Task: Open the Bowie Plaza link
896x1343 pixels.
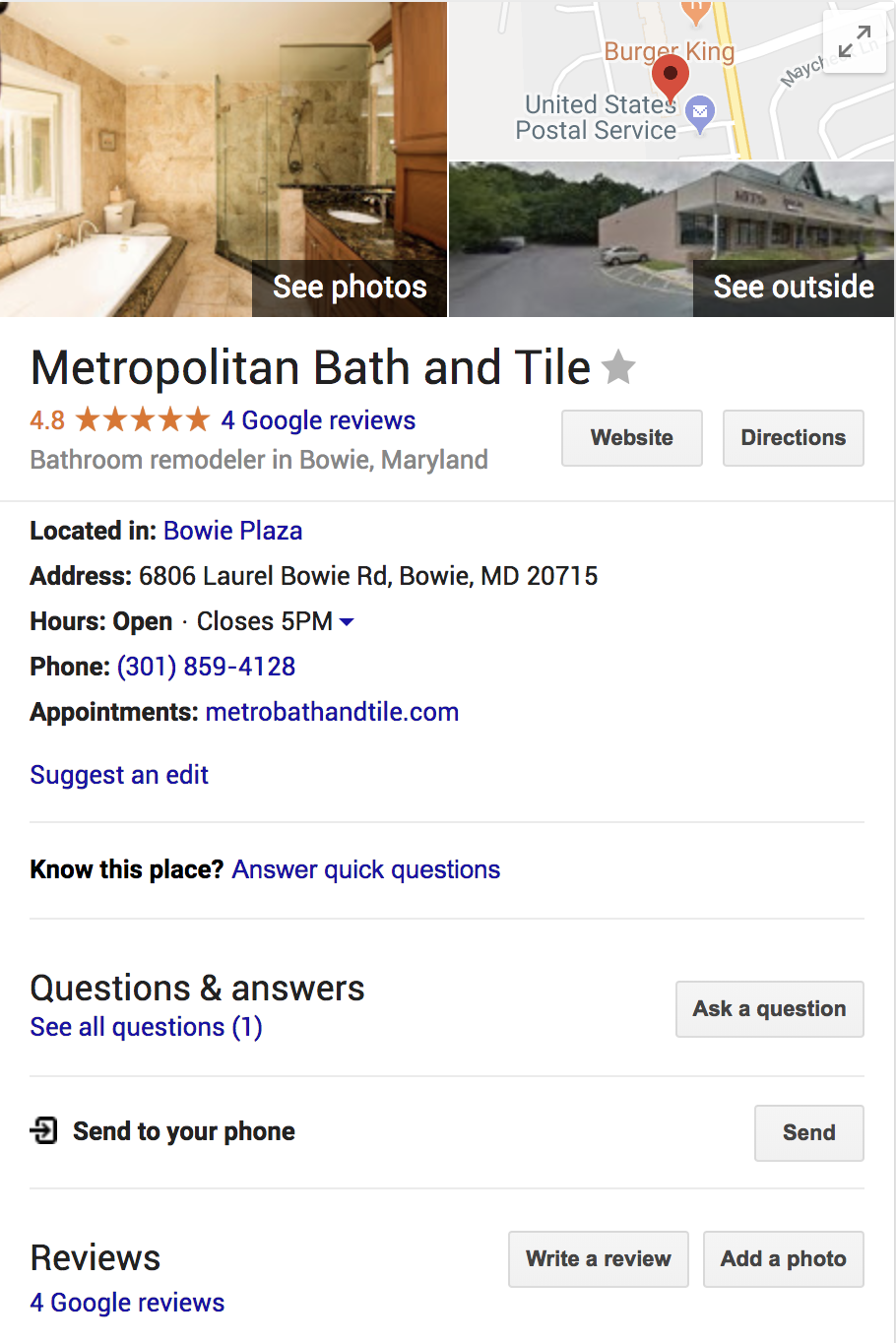Action: click(x=232, y=531)
